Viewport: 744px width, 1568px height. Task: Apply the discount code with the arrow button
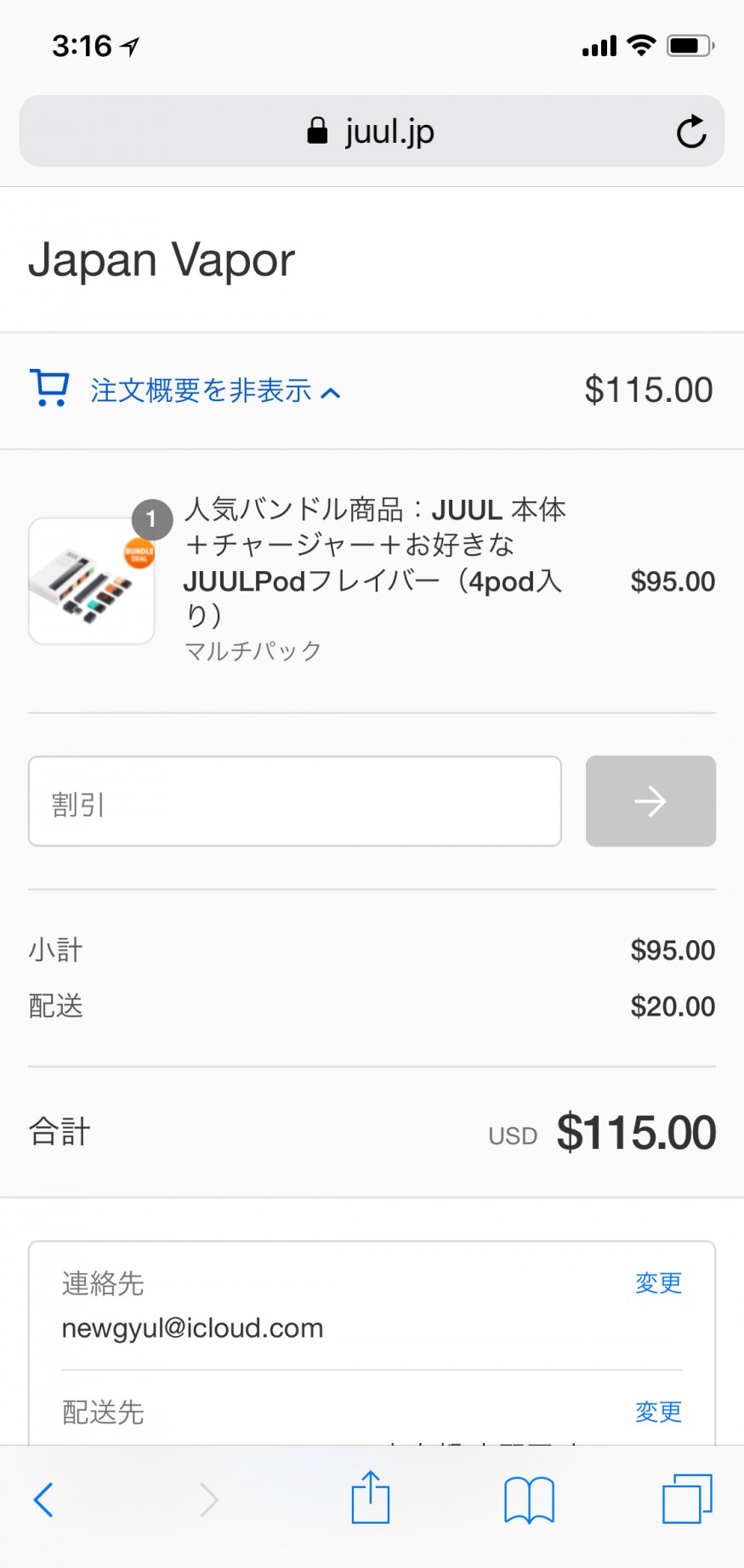click(650, 801)
